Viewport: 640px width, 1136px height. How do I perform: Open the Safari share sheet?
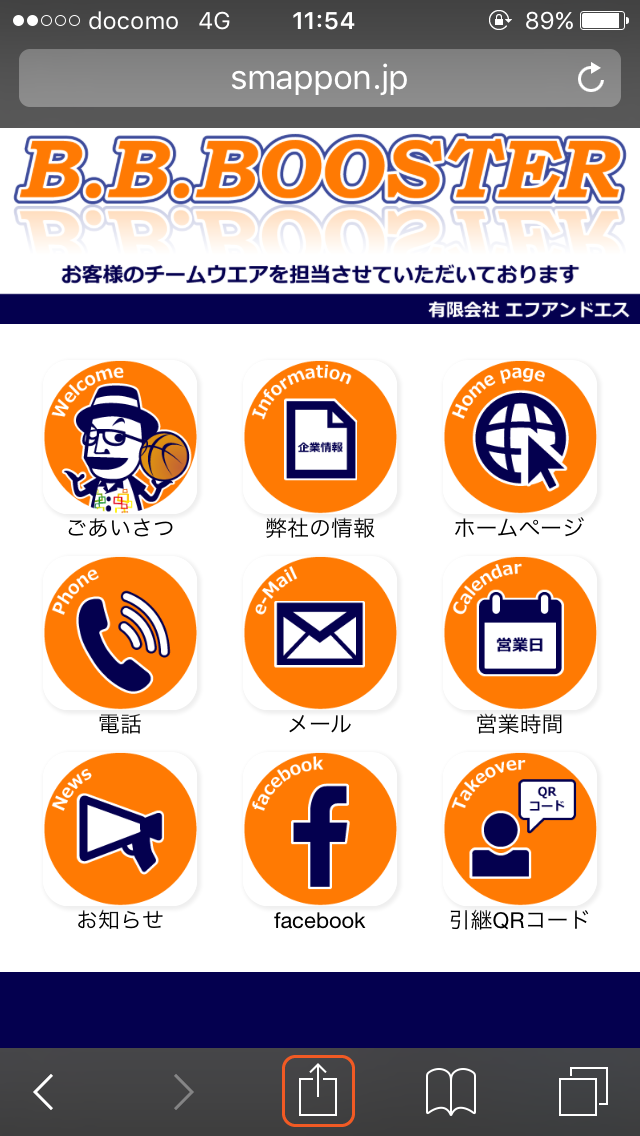[x=318, y=1091]
